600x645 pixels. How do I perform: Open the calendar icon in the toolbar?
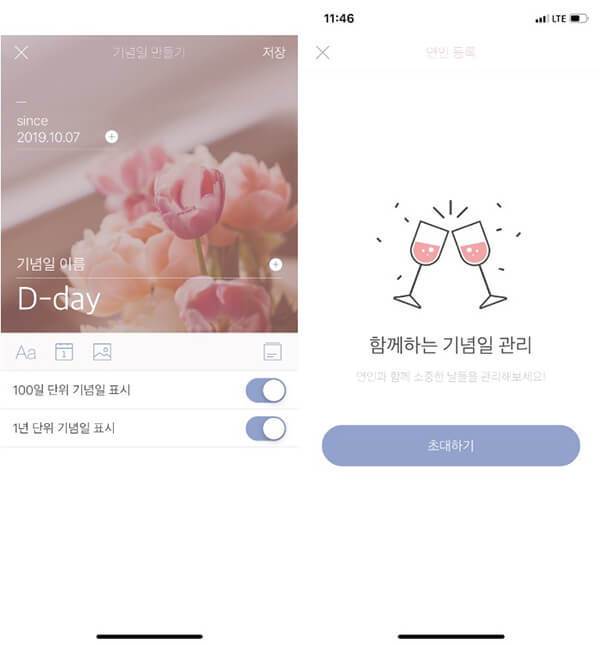point(64,352)
